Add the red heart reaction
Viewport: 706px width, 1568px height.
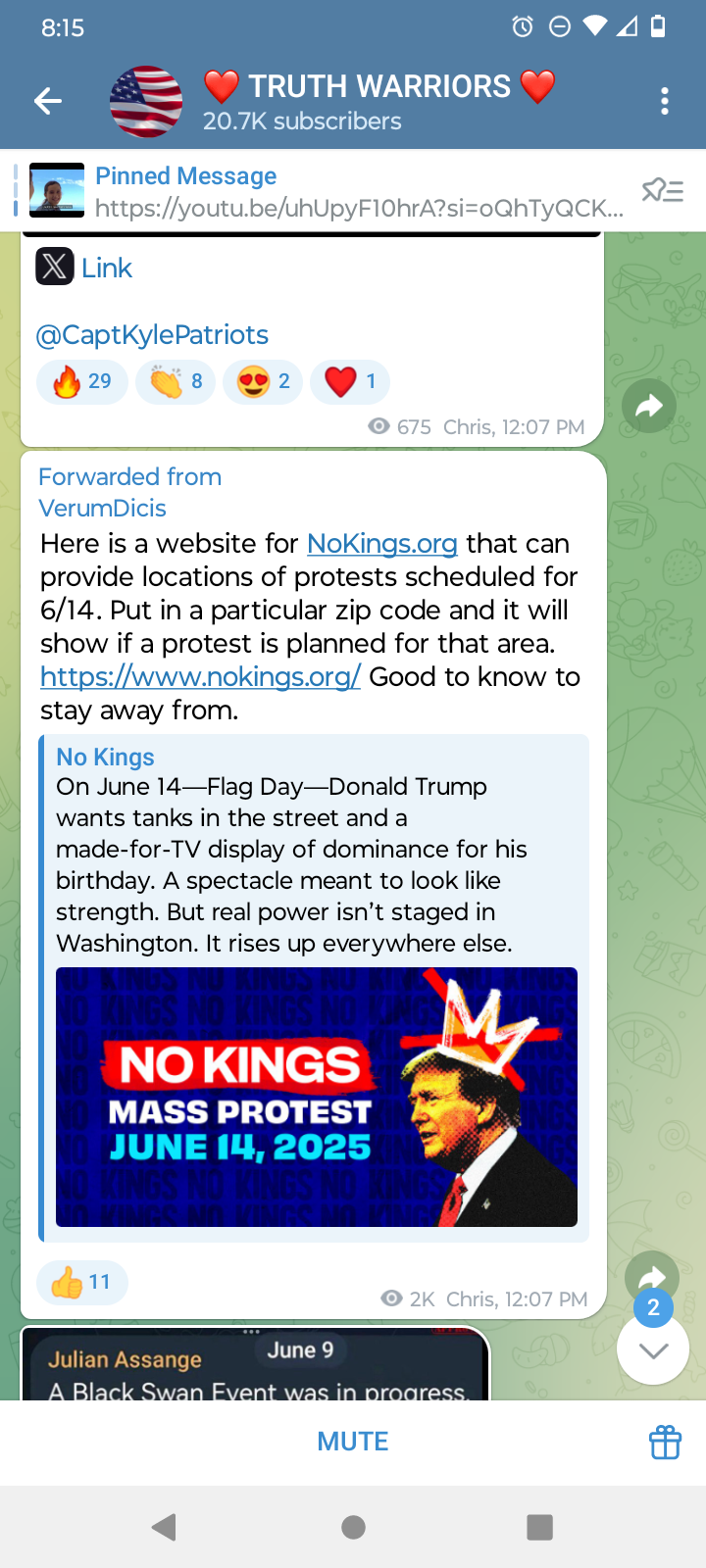point(350,381)
